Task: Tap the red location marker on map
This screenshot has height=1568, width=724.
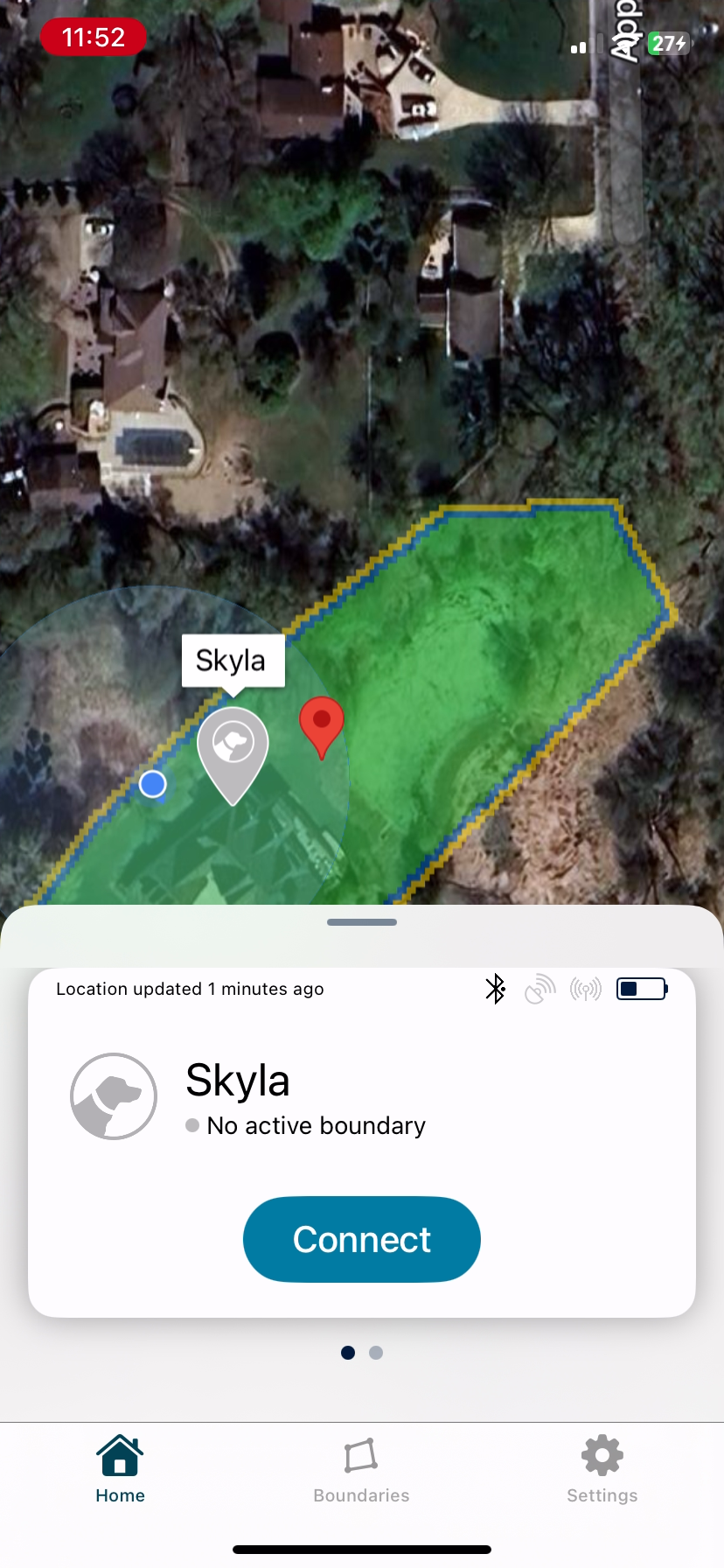Action: 322,723
